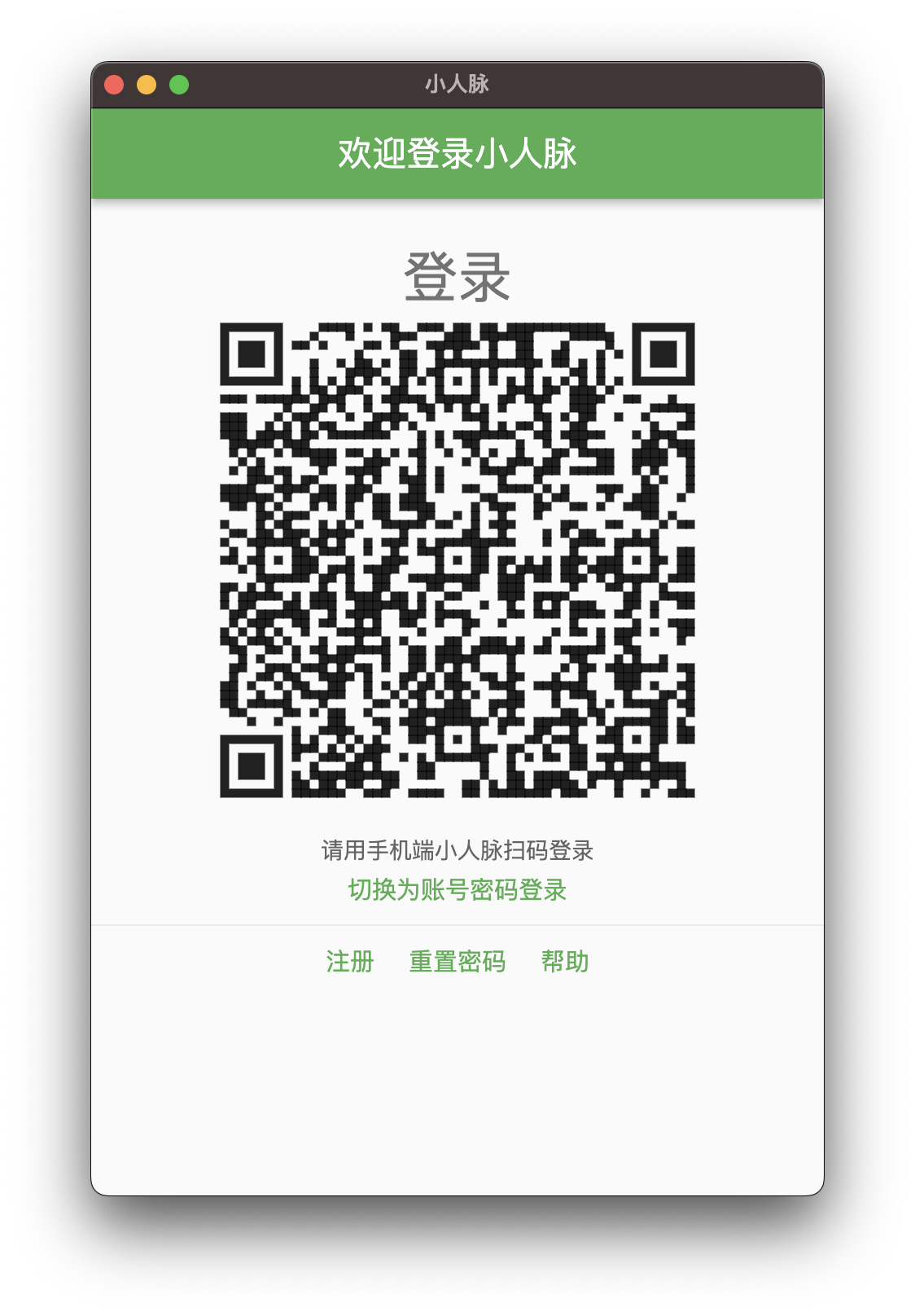
Task: Maximize the window with green button
Action: tap(179, 85)
